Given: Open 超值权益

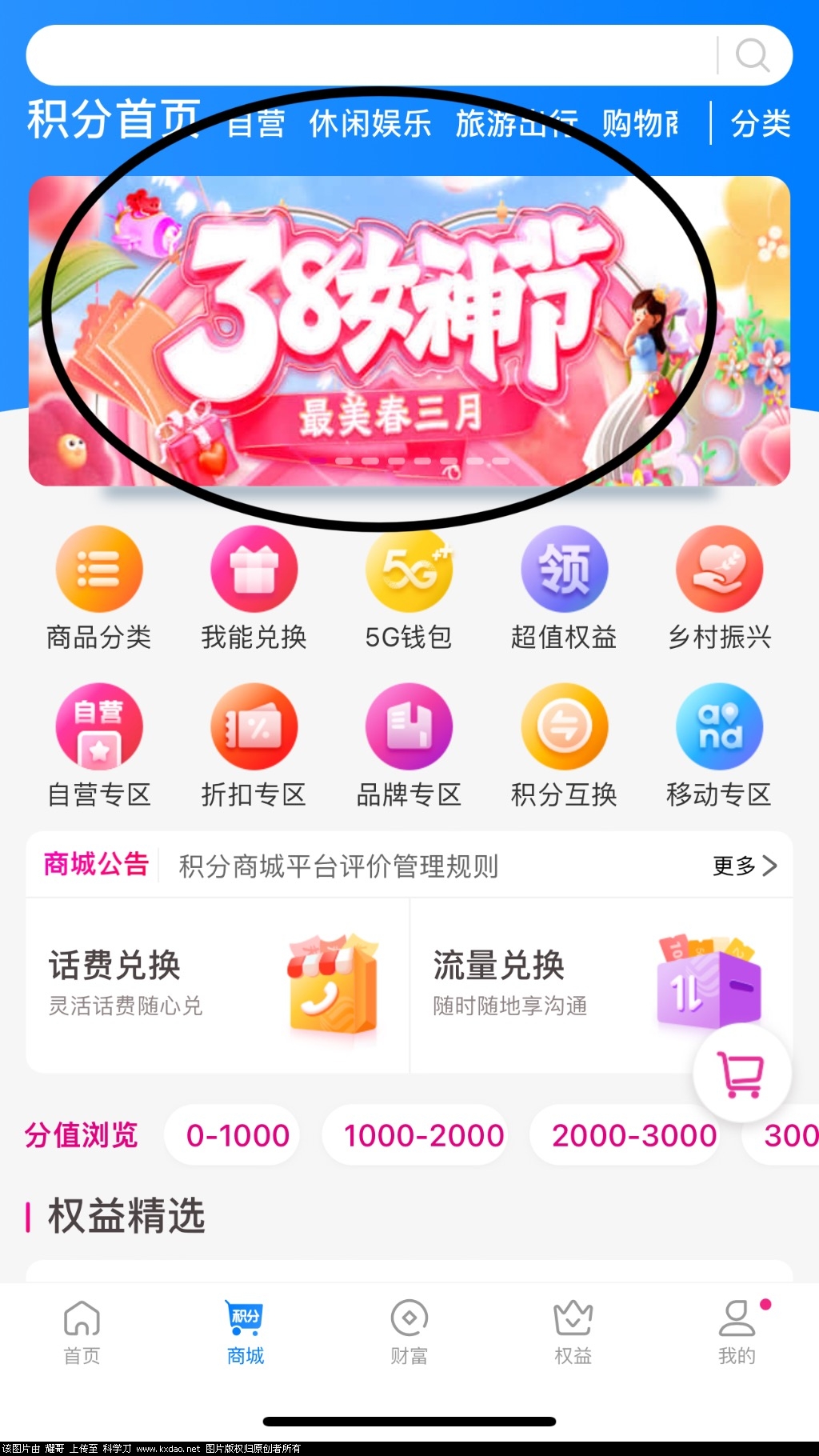Looking at the screenshot, I should coord(564,588).
